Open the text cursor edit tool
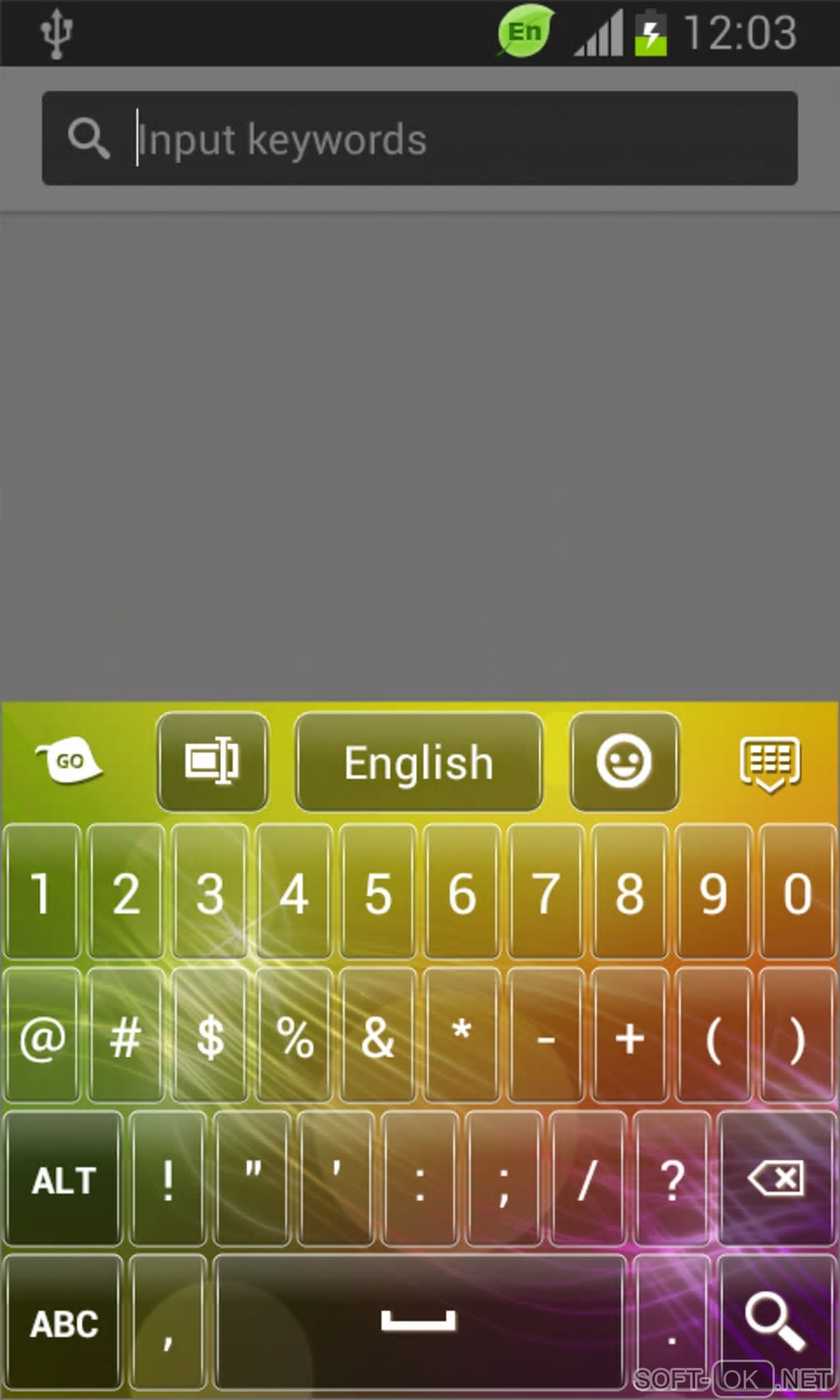 coord(212,761)
